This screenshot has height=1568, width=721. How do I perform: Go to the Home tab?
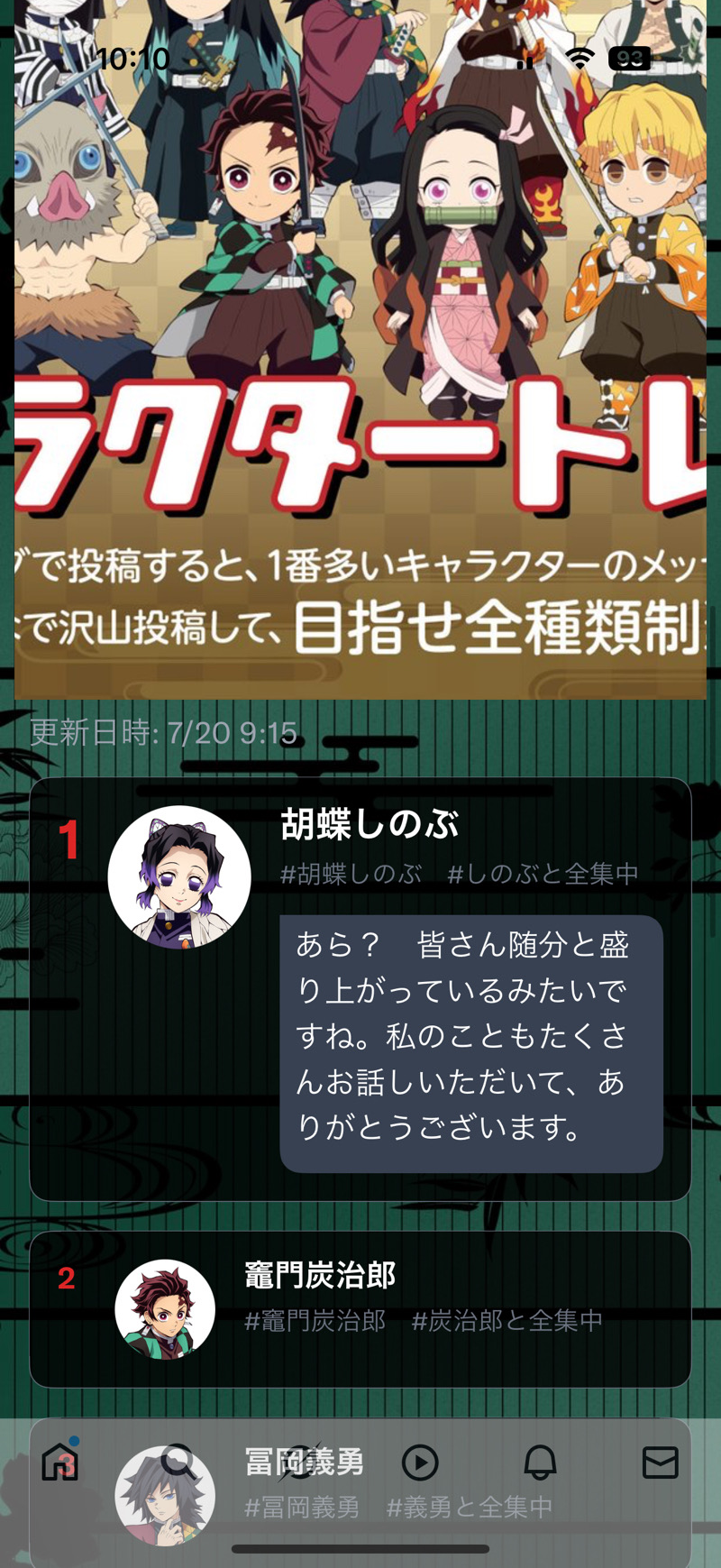60,1463
